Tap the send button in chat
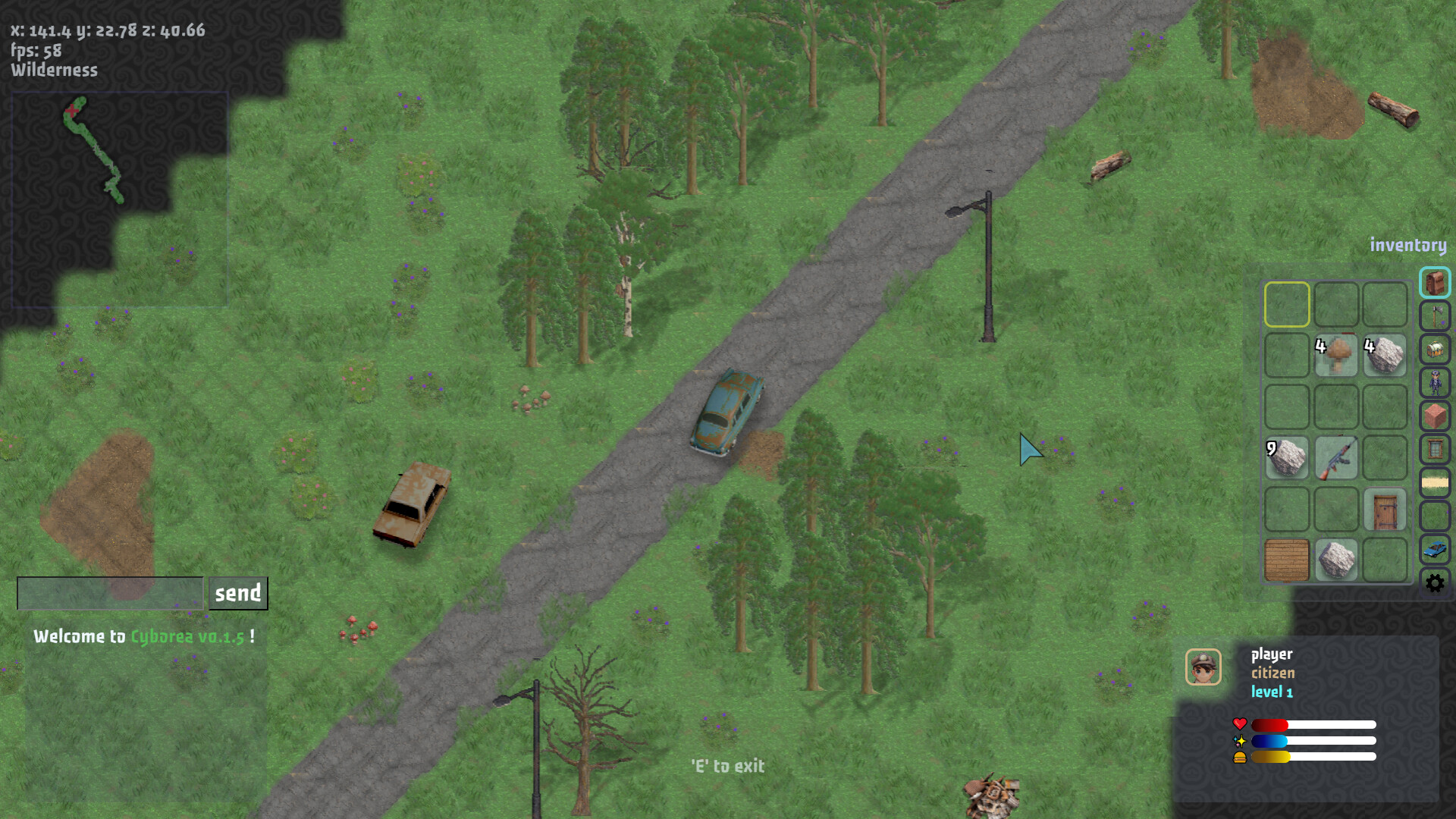Viewport: 1456px width, 819px height. (x=238, y=593)
